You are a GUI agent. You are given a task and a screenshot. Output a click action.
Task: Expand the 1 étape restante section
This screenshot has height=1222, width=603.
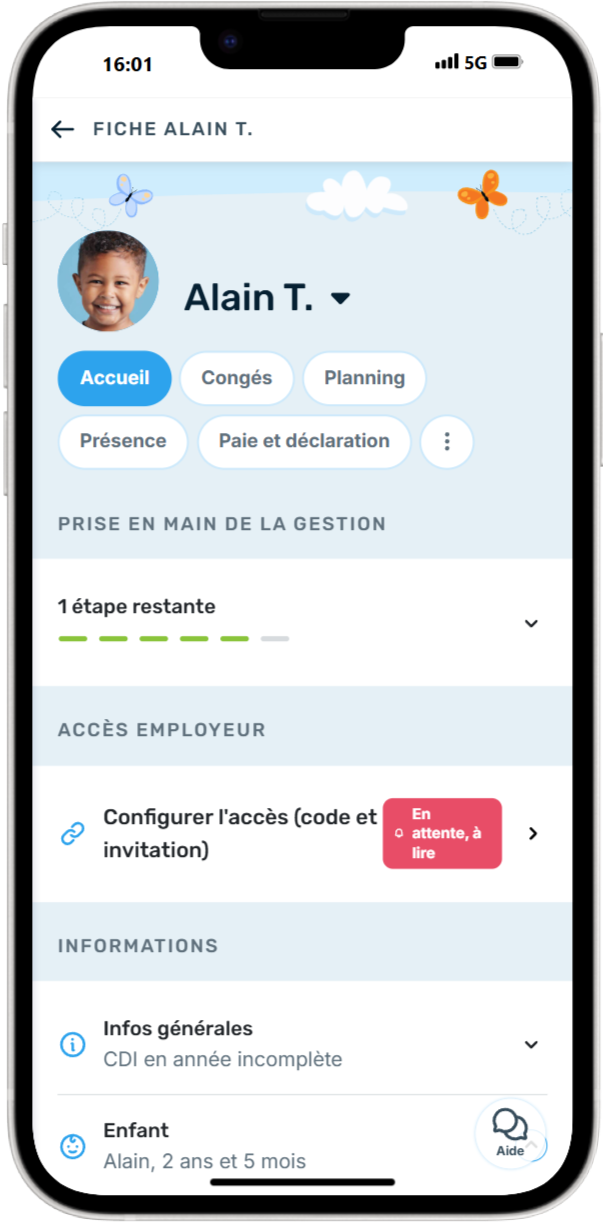(531, 623)
